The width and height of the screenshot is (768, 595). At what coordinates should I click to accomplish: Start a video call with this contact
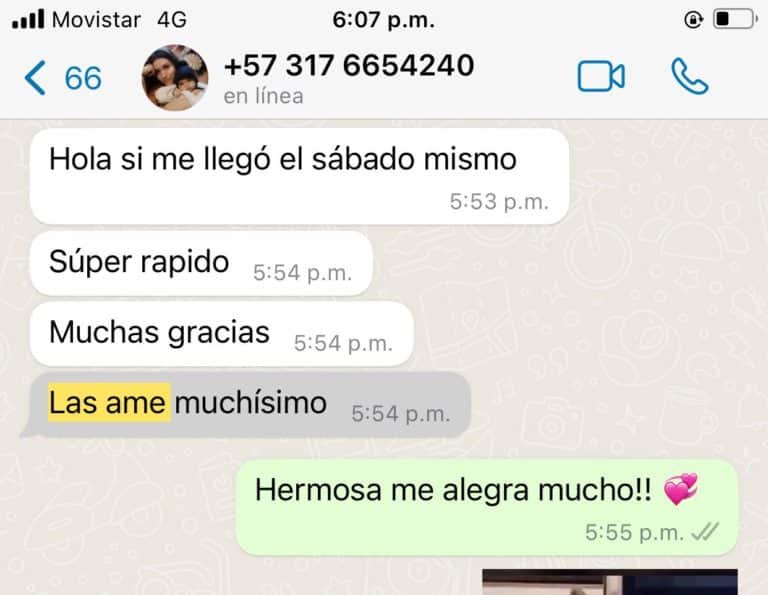coord(601,77)
